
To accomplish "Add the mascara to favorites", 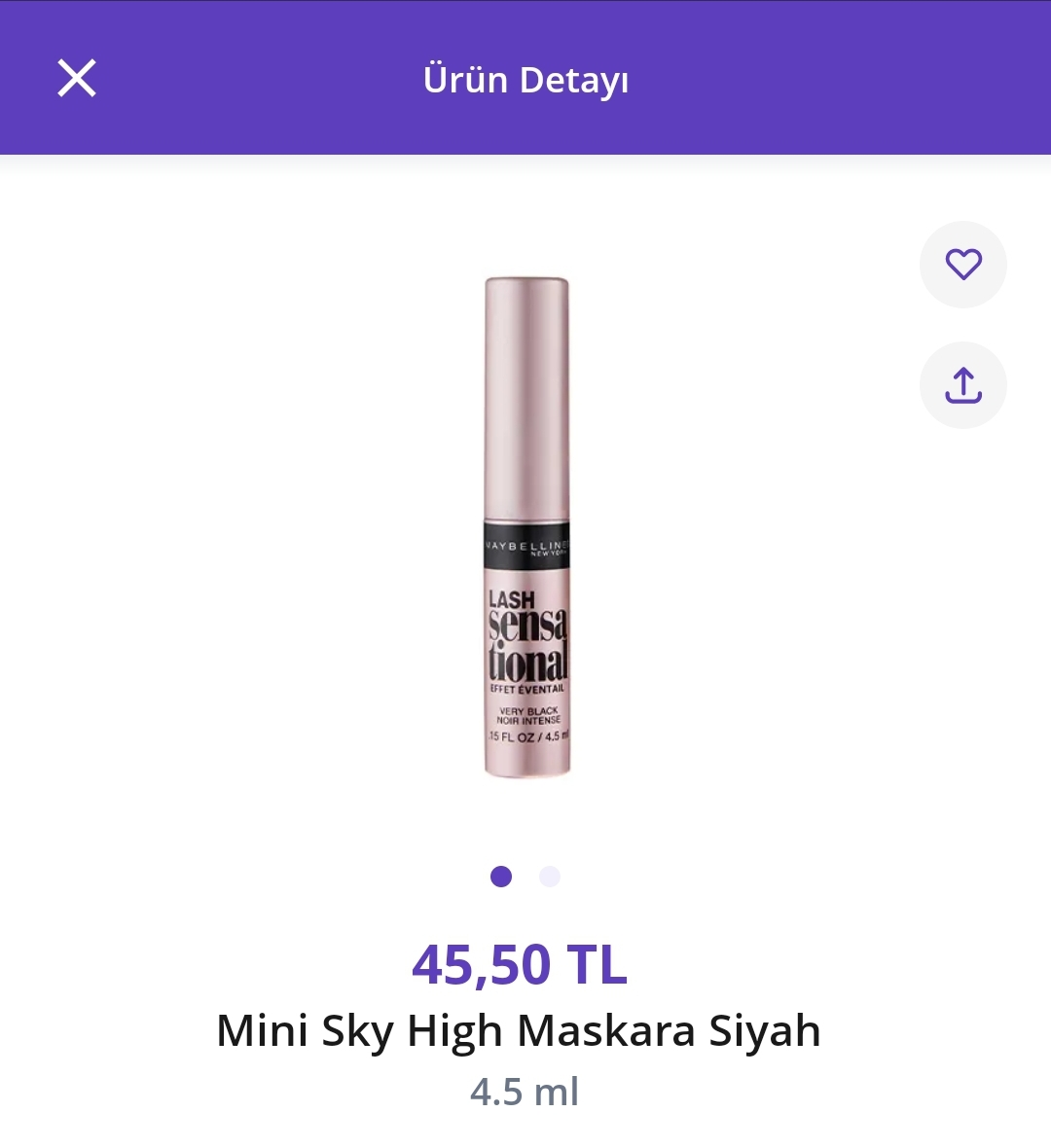I will (x=962, y=264).
